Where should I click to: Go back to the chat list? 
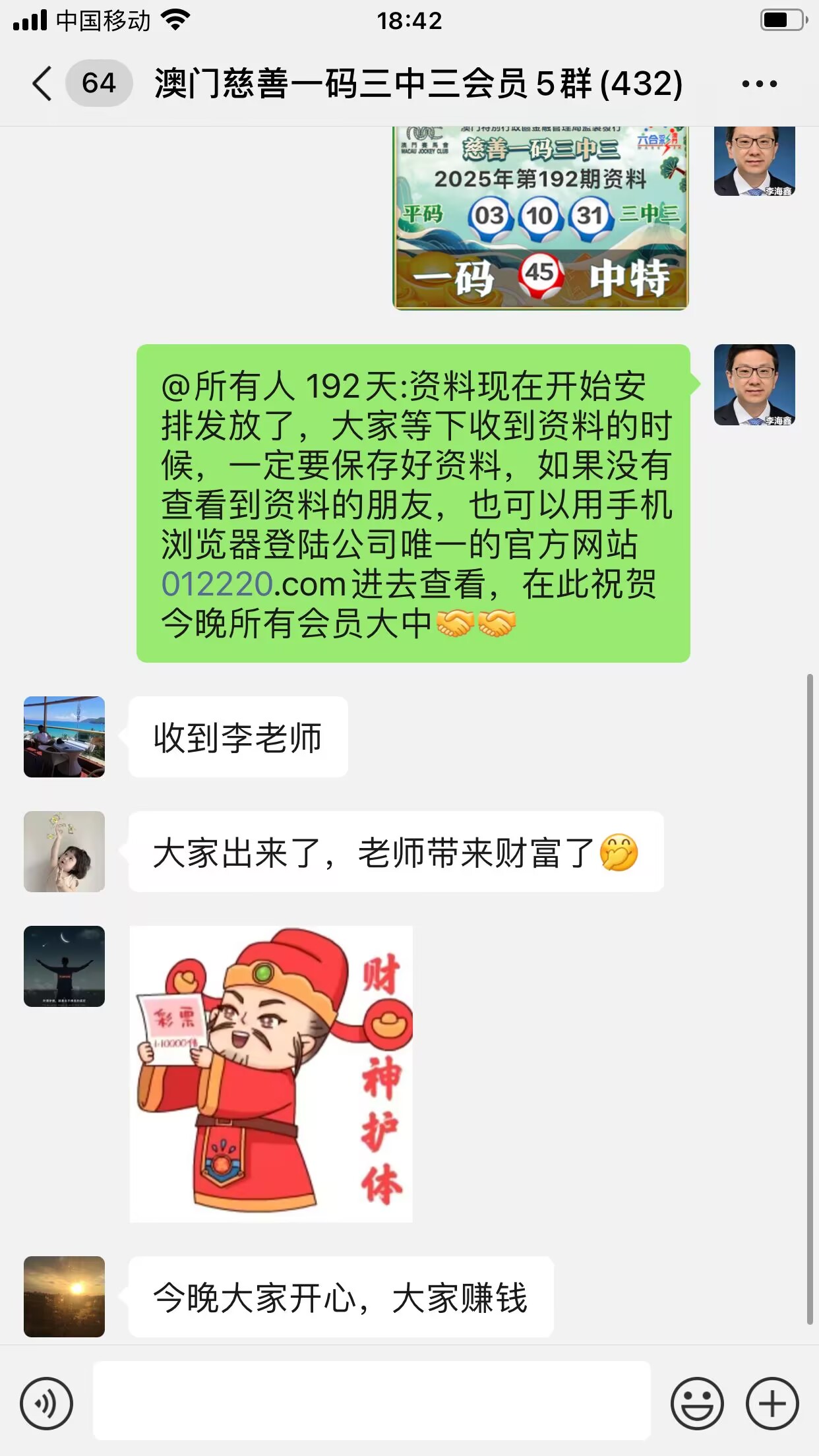pos(42,84)
